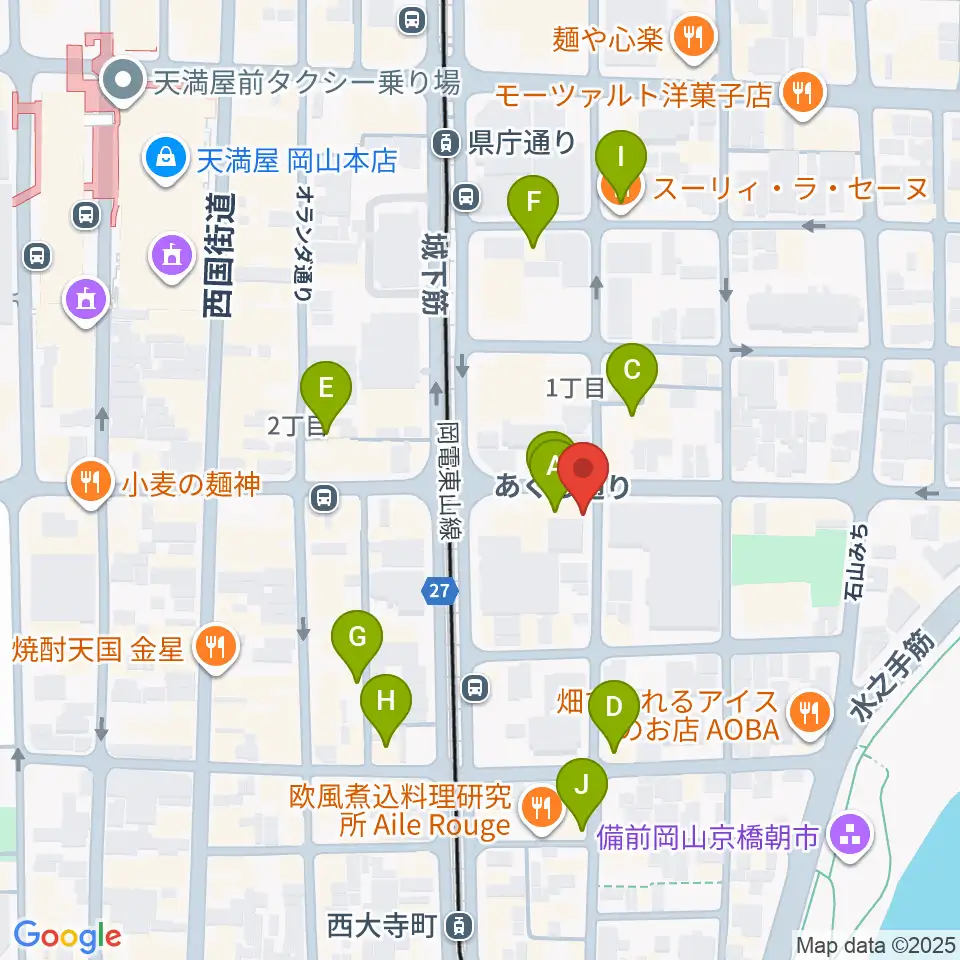Open the 天満屋 岡山本店 shopping place pin

tap(161, 157)
